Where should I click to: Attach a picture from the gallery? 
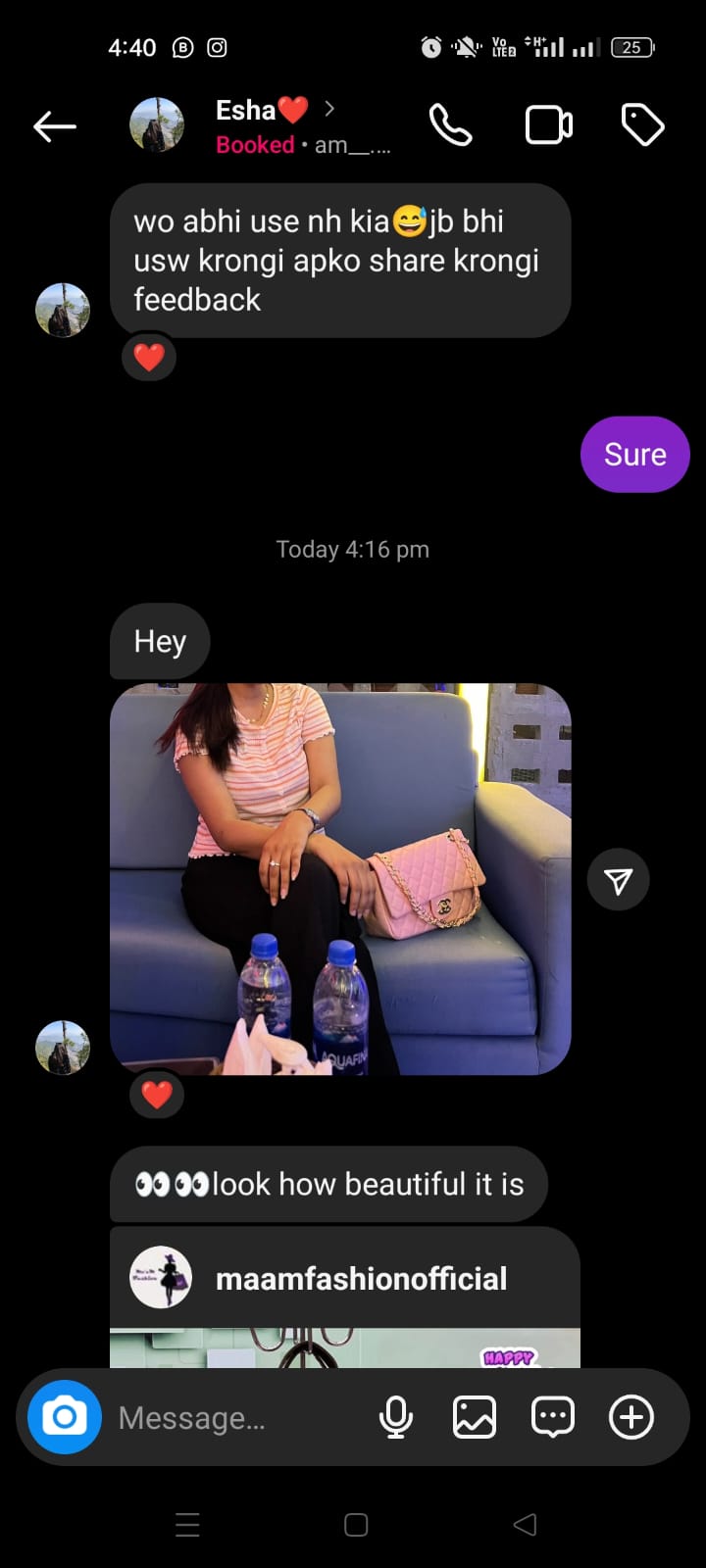475,1417
